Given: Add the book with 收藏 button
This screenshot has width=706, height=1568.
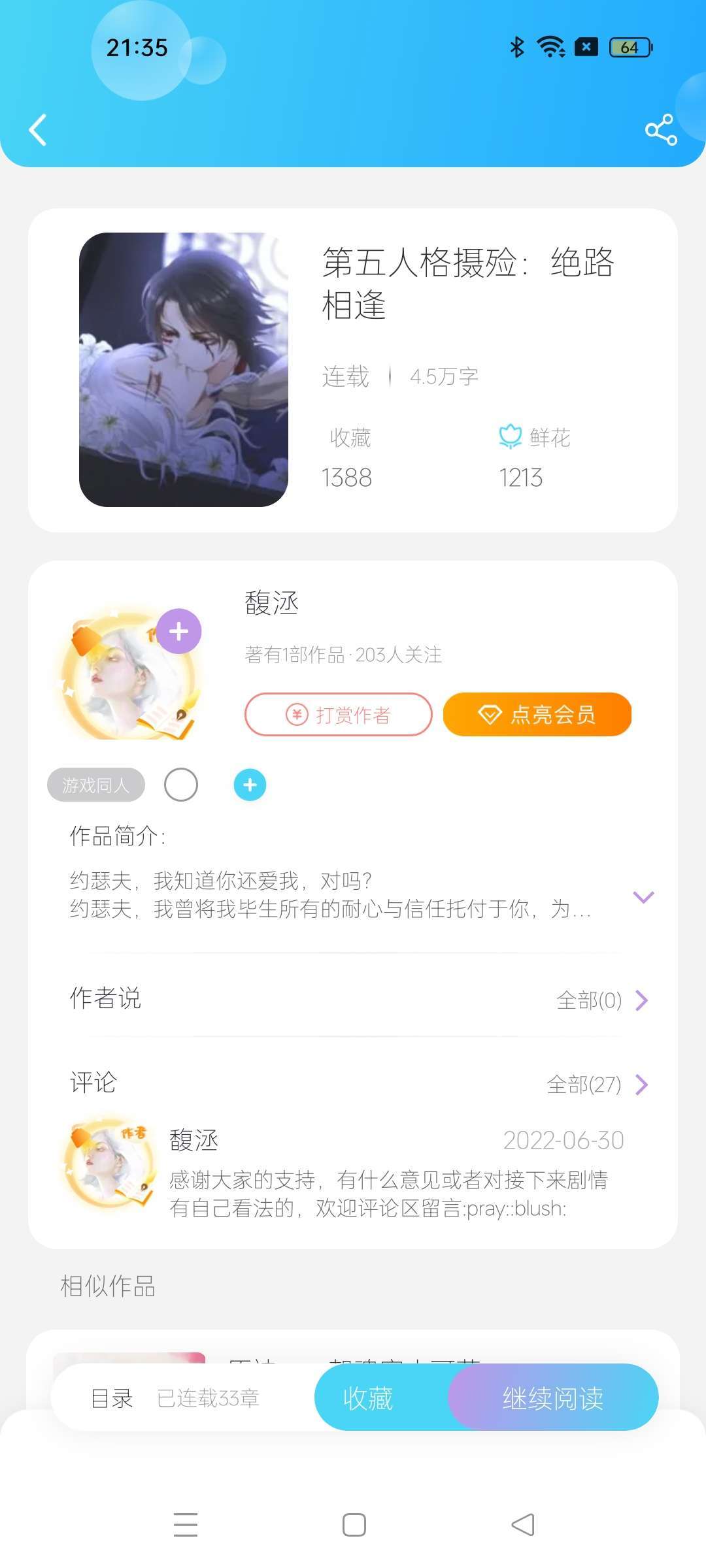Looking at the screenshot, I should click(368, 1398).
